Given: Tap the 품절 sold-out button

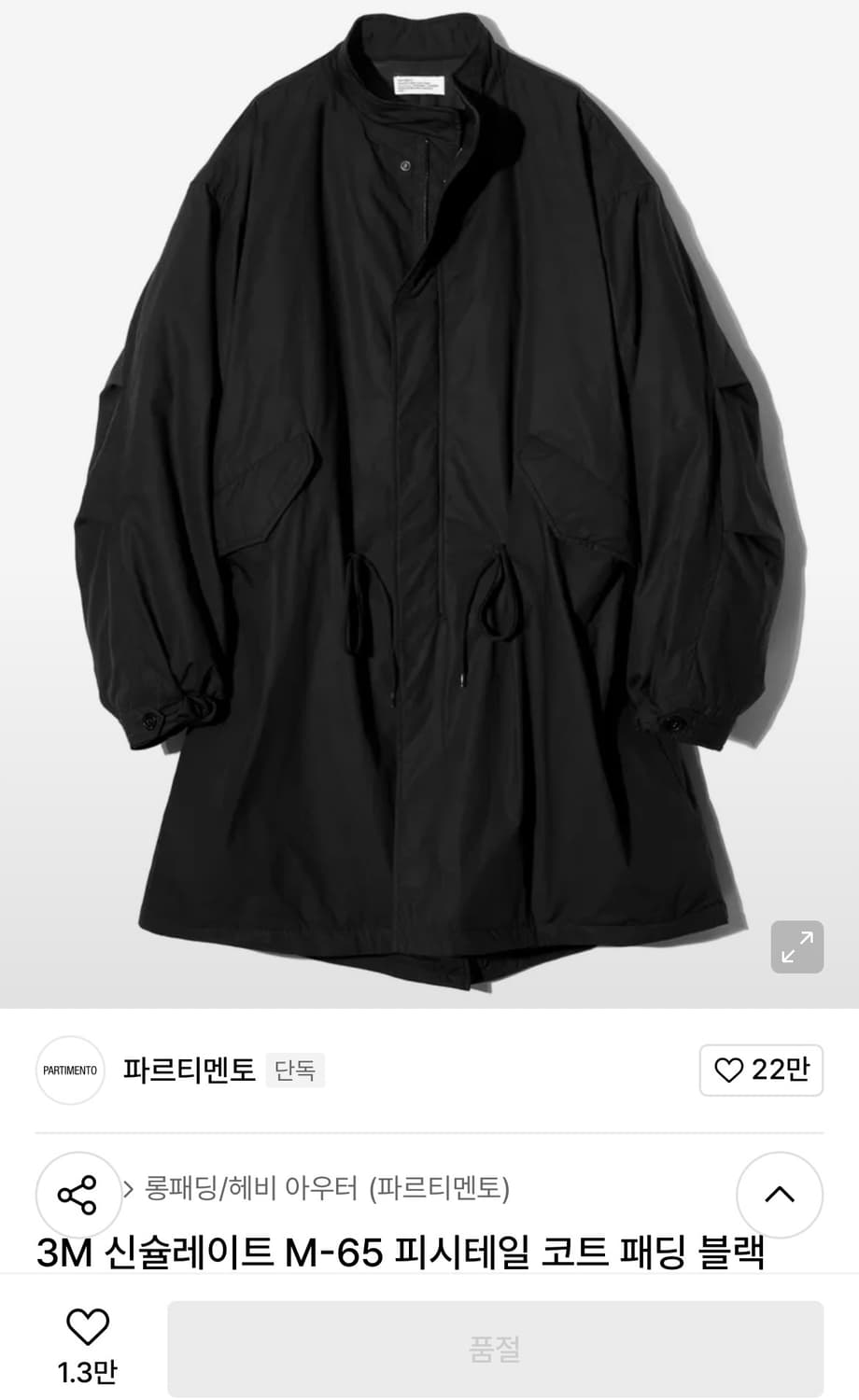Looking at the screenshot, I should click(495, 1348).
